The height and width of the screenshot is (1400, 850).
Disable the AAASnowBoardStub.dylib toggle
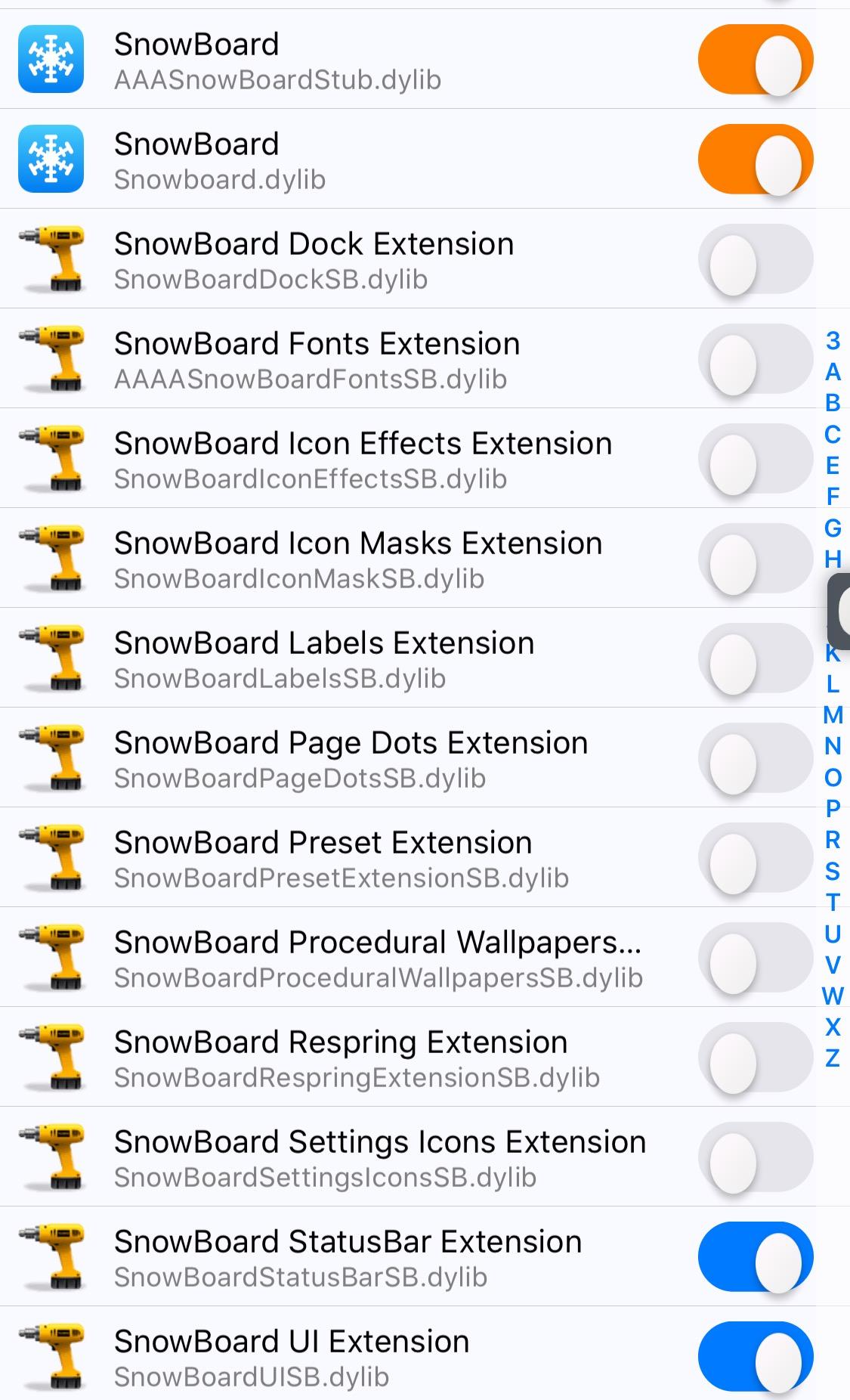click(755, 60)
